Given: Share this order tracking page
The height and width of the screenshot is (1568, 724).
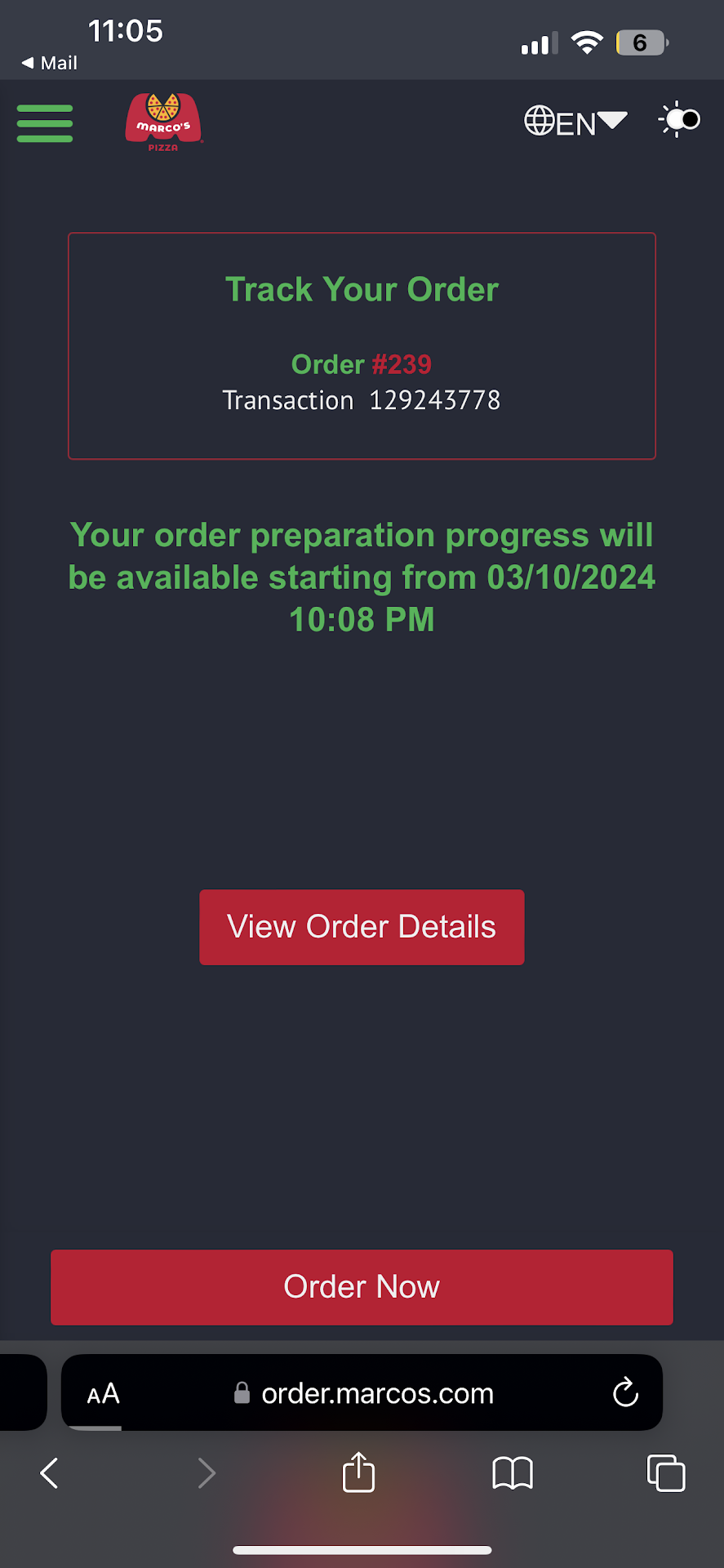Looking at the screenshot, I should [358, 1472].
